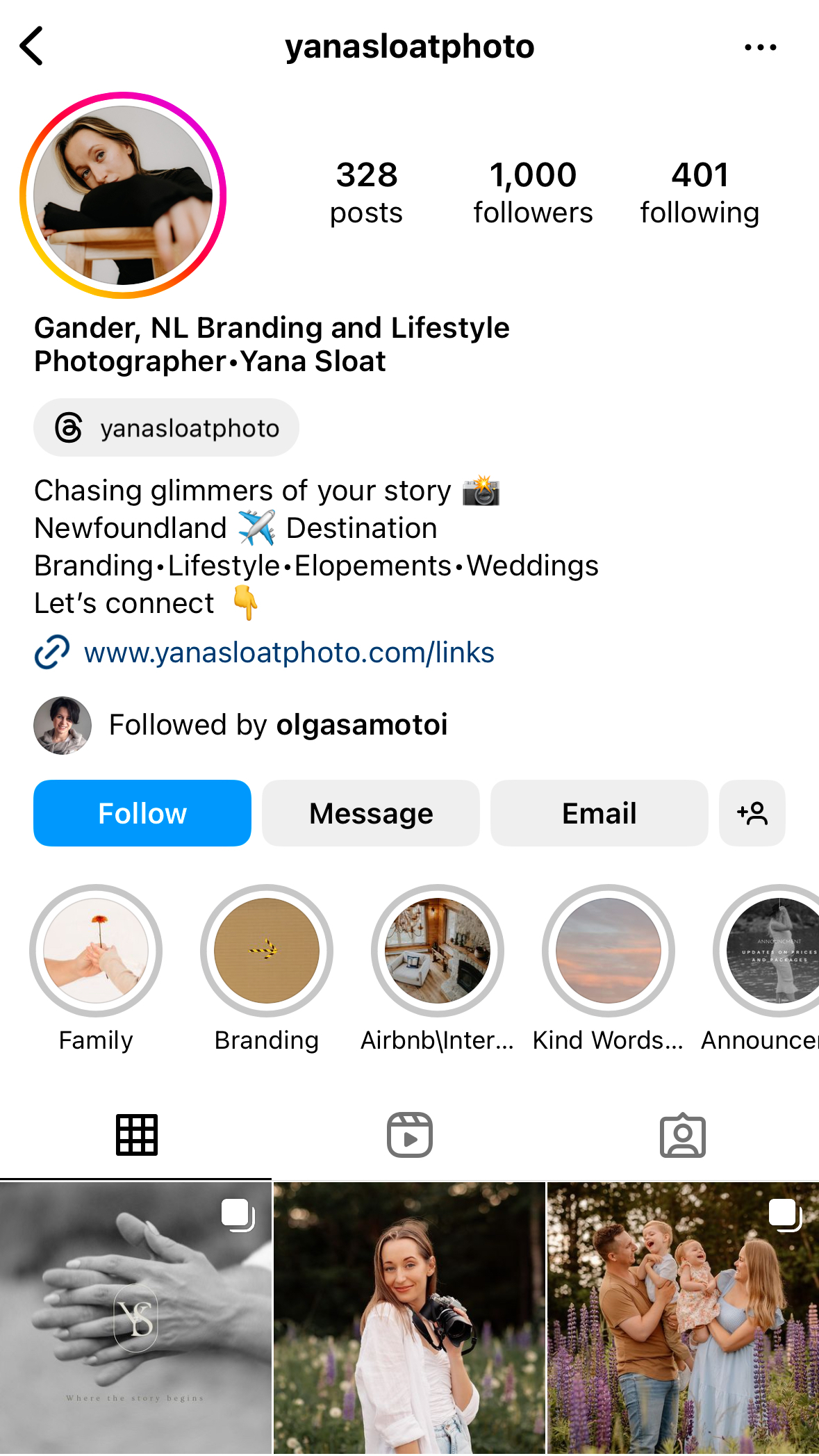The height and width of the screenshot is (1456, 819).
Task: Open the www.yanasloatphoto.com/links website link
Action: [288, 653]
